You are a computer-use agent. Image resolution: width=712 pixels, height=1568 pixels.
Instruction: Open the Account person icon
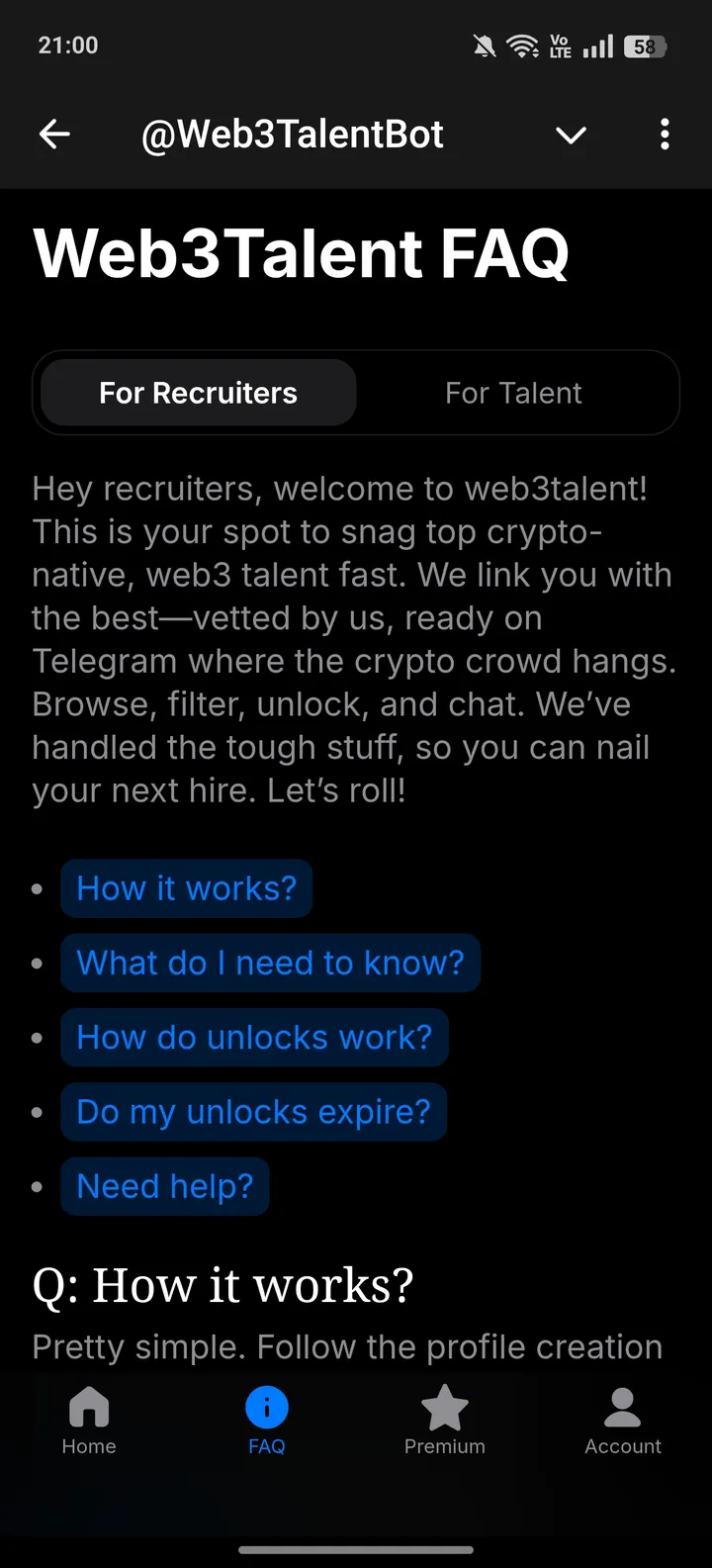[x=622, y=1405]
